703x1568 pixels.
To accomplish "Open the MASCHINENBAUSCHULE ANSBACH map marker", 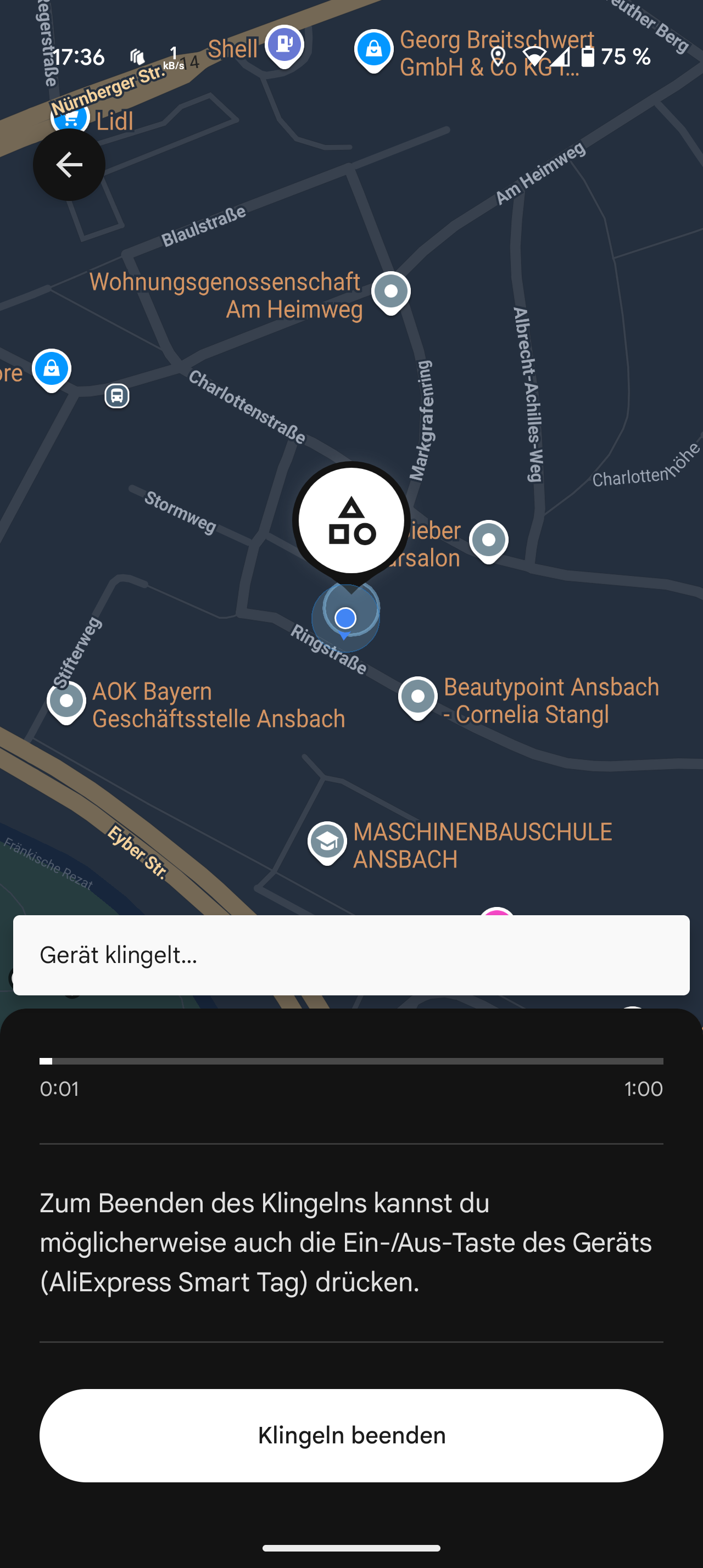I will (327, 843).
